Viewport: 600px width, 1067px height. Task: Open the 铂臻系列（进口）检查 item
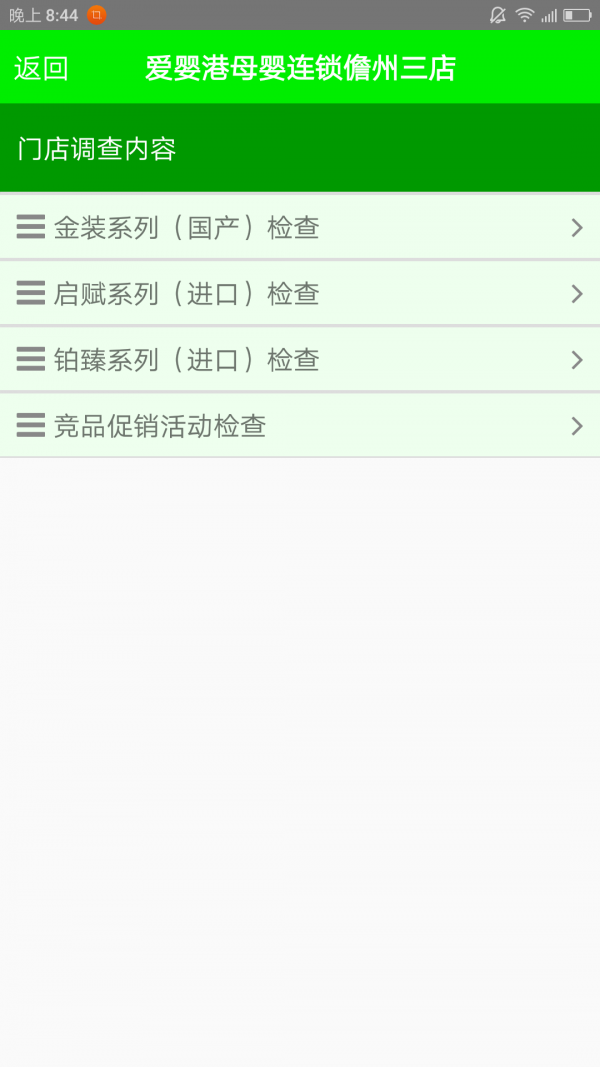[299, 360]
